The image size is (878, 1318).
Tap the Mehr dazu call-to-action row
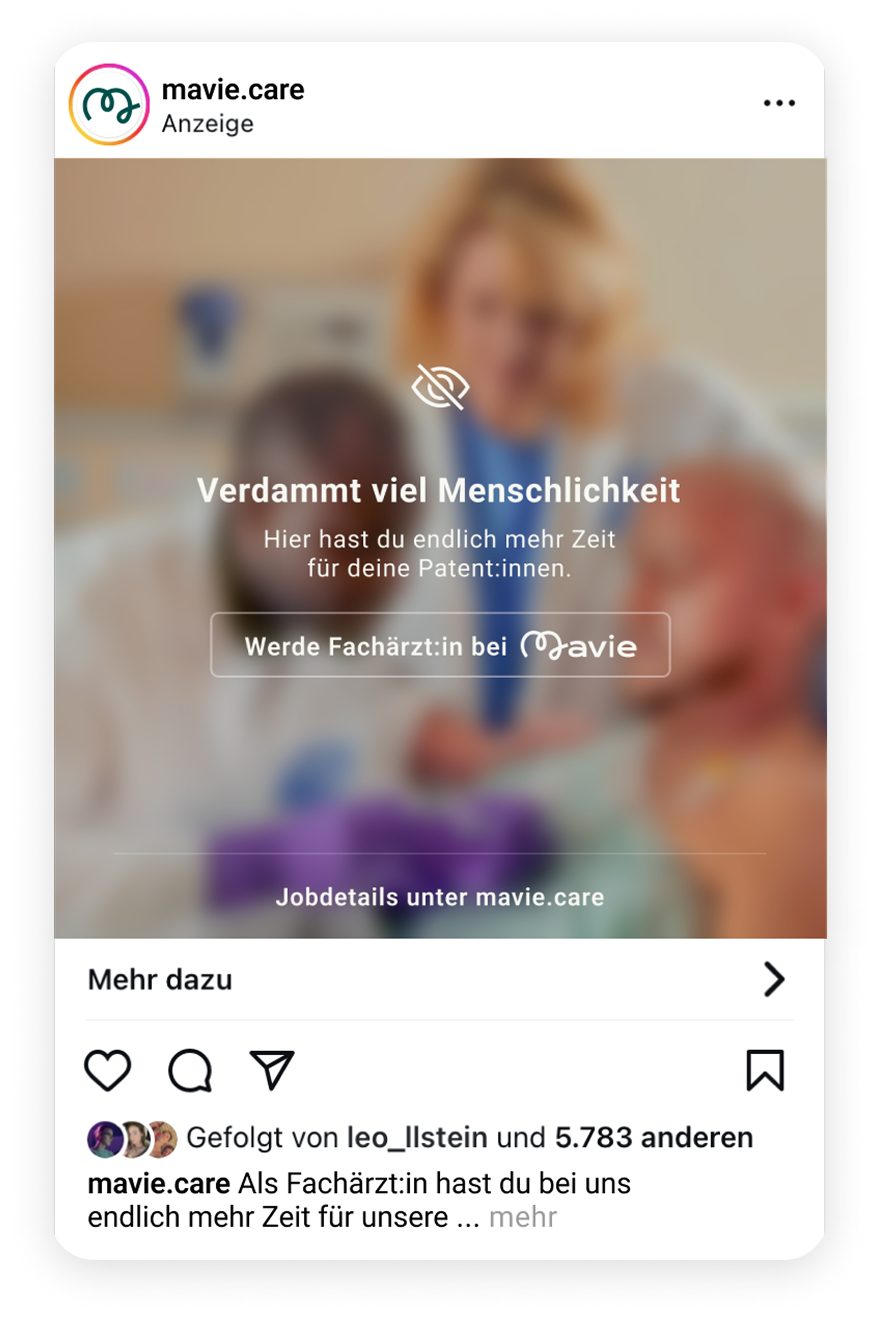click(x=438, y=980)
